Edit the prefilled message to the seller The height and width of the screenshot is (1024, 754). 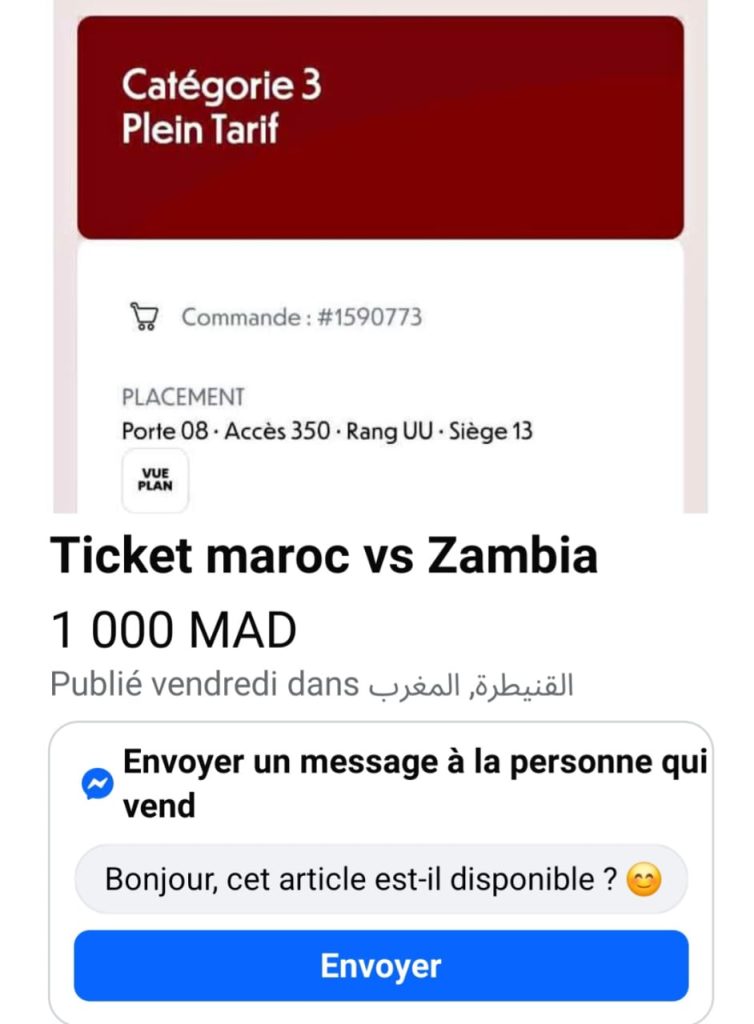381,880
